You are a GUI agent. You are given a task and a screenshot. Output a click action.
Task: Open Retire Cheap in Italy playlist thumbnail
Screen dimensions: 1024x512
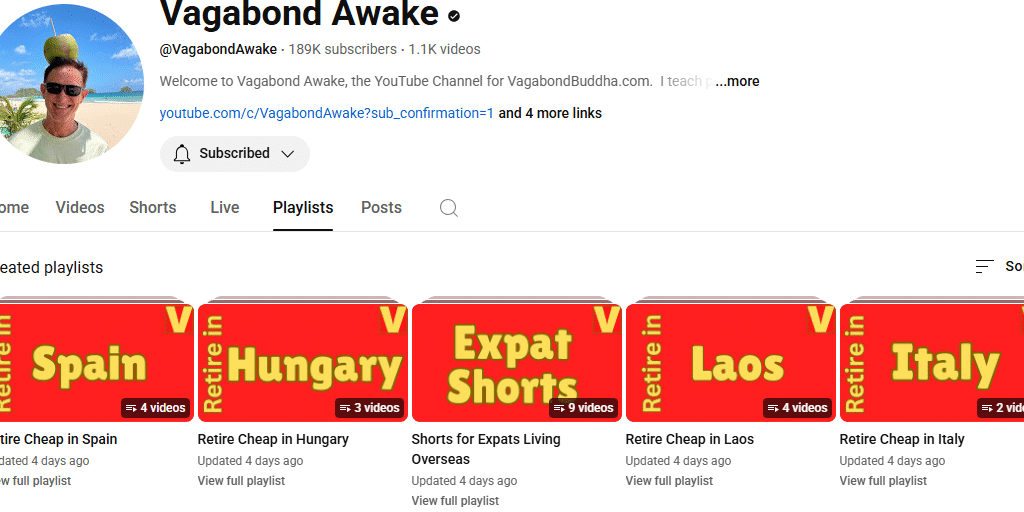932,362
